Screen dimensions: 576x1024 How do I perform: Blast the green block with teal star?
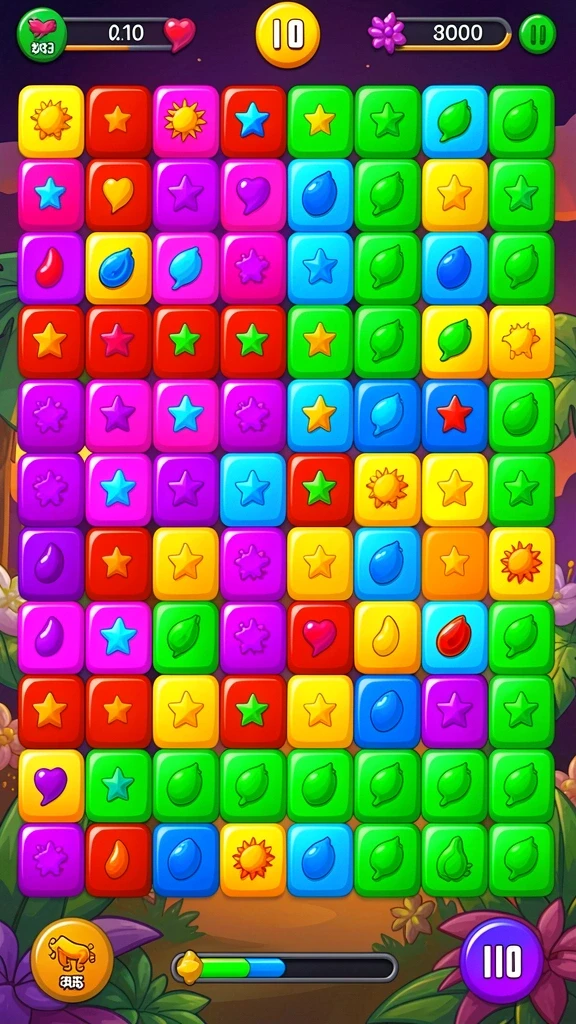(x=118, y=786)
